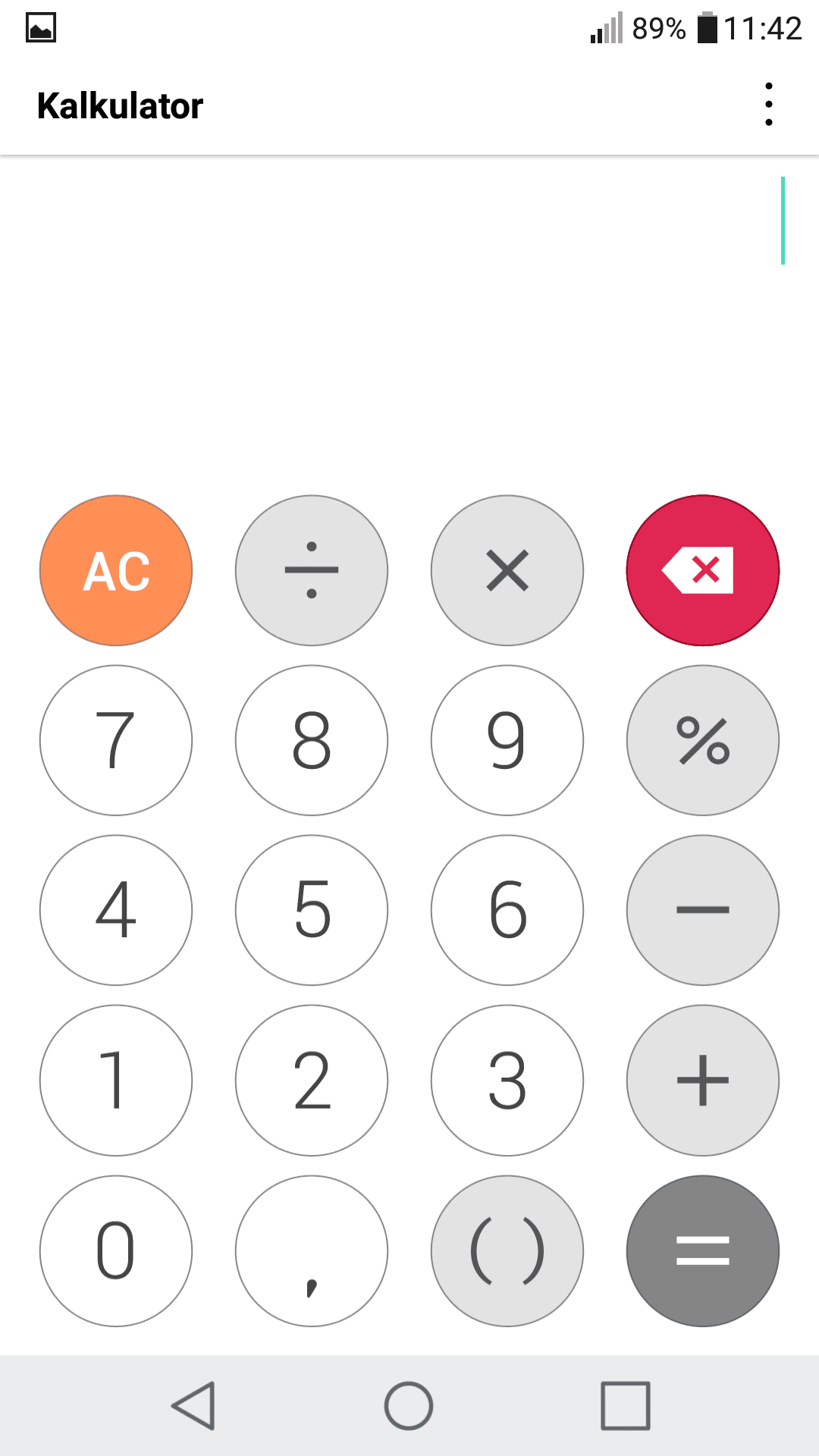
Task: Tap the number 5 key
Action: (x=312, y=910)
